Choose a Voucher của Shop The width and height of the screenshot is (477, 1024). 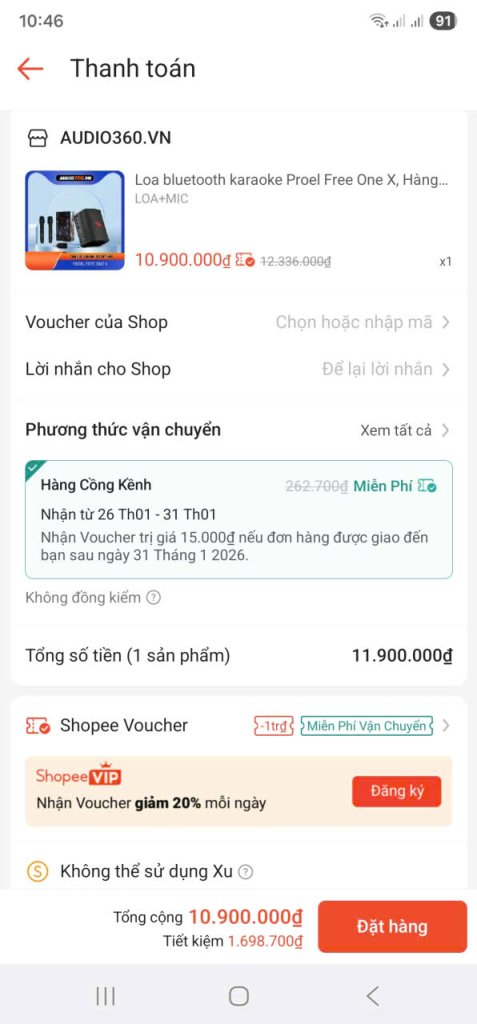[x=238, y=322]
